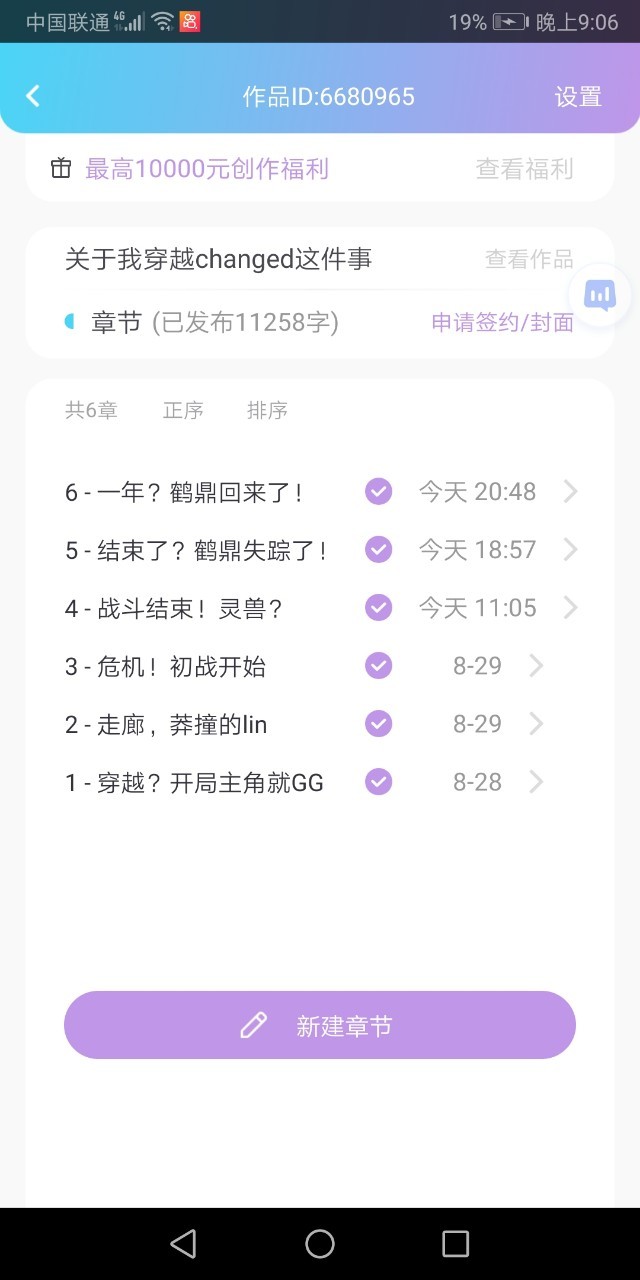The image size is (640, 1280).
Task: Open chapter 2 走廊，莽撞的lin
Action: [x=320, y=724]
